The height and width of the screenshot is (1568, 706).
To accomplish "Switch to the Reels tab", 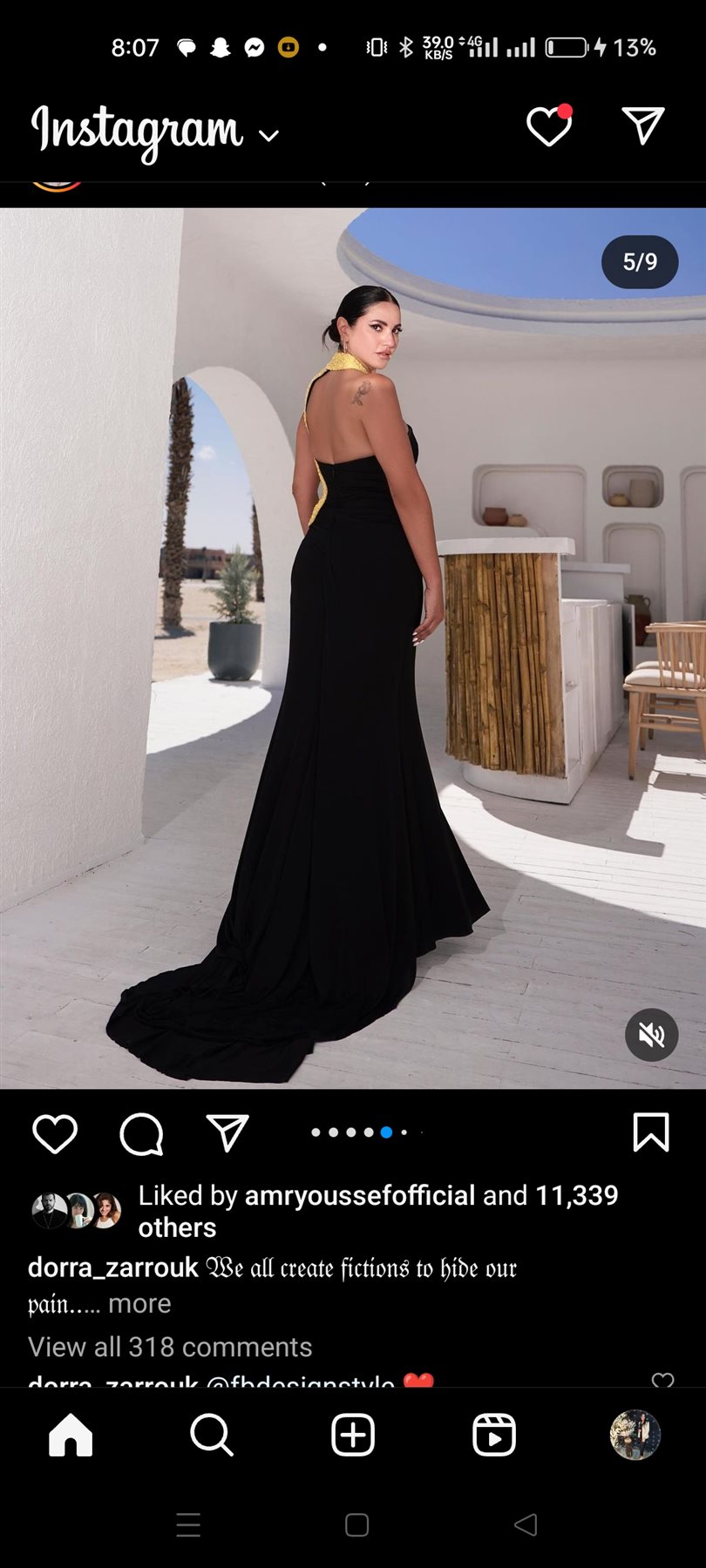I will [x=494, y=1435].
